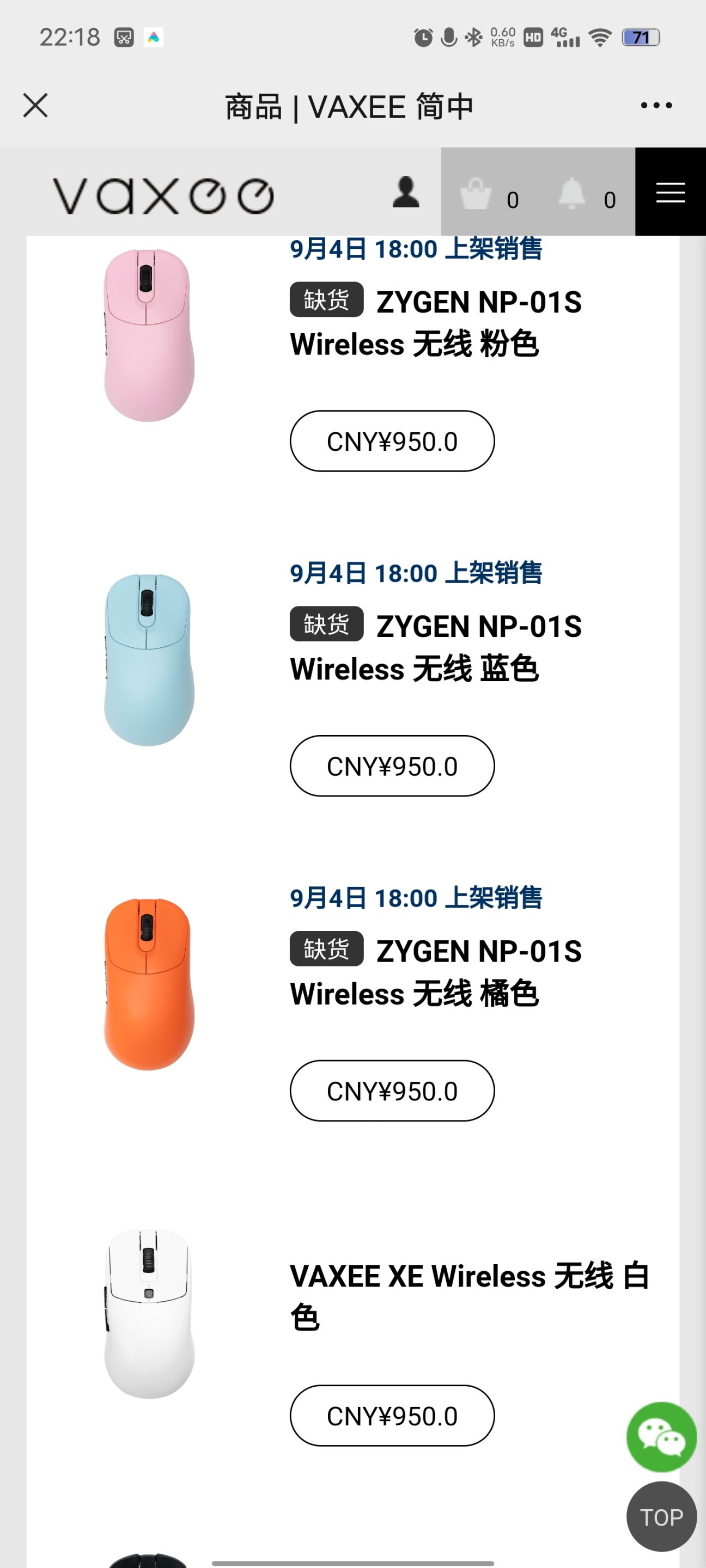View the orange ZYGEN NP-01S mouse image

pos(149,984)
